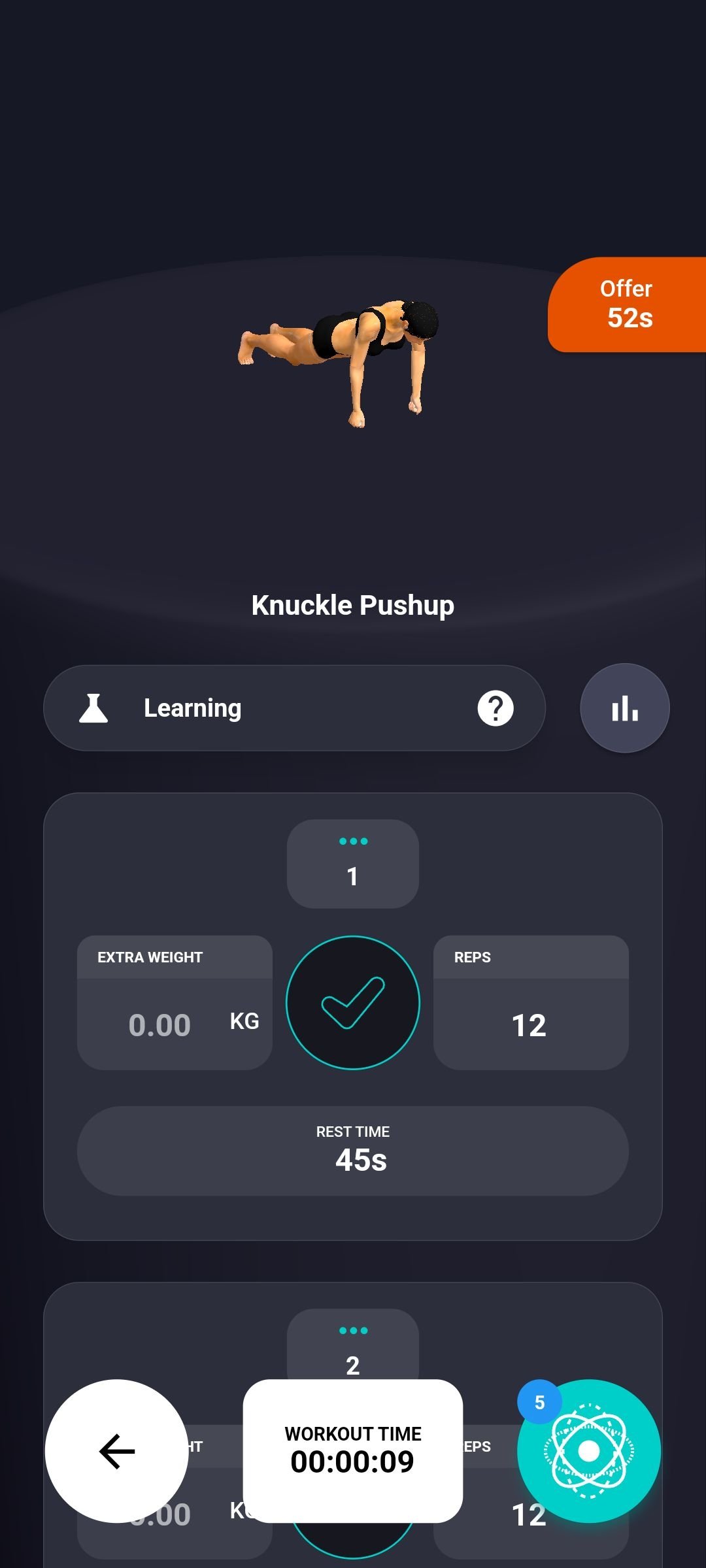706x1568 pixels.
Task: Change the 45s rest time
Action: click(x=353, y=1151)
